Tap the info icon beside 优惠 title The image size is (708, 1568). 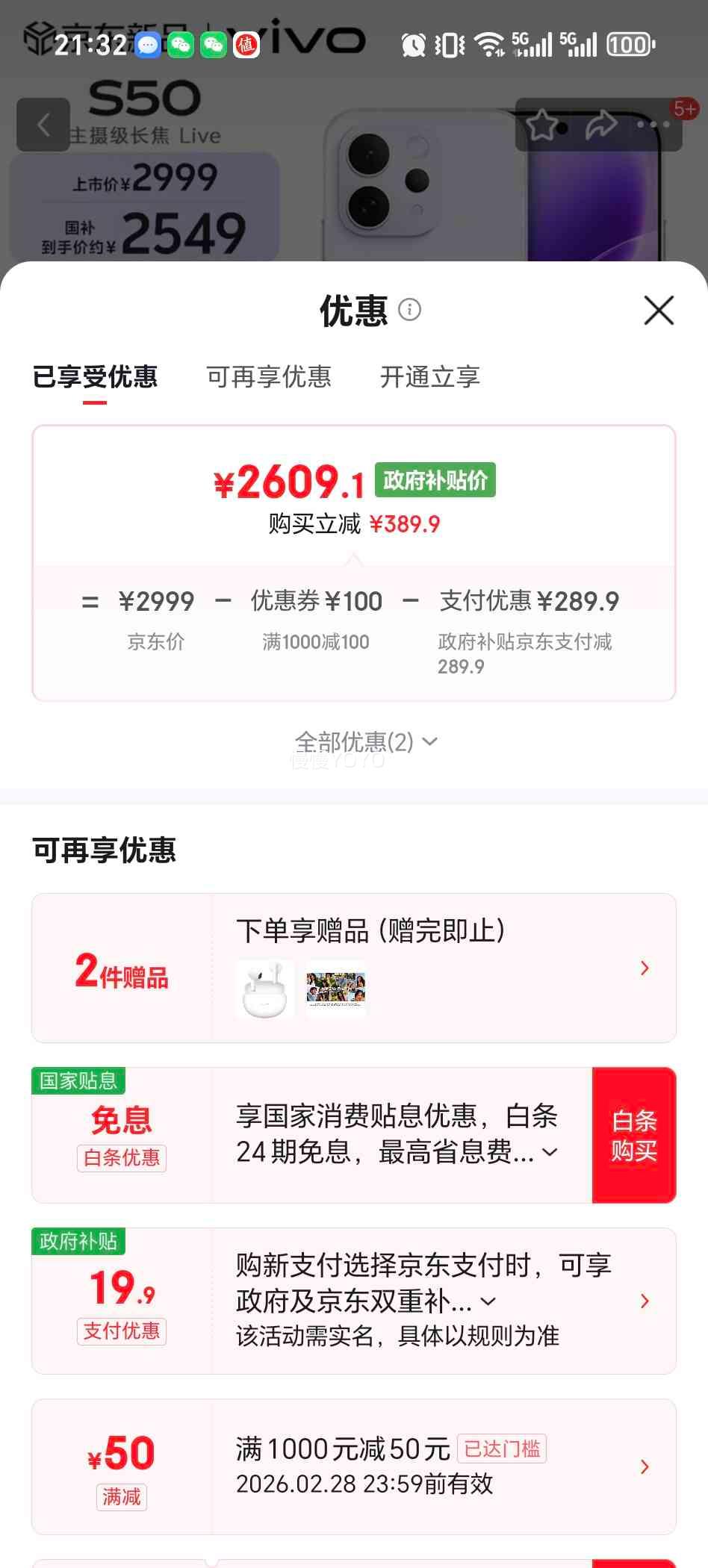click(x=410, y=311)
